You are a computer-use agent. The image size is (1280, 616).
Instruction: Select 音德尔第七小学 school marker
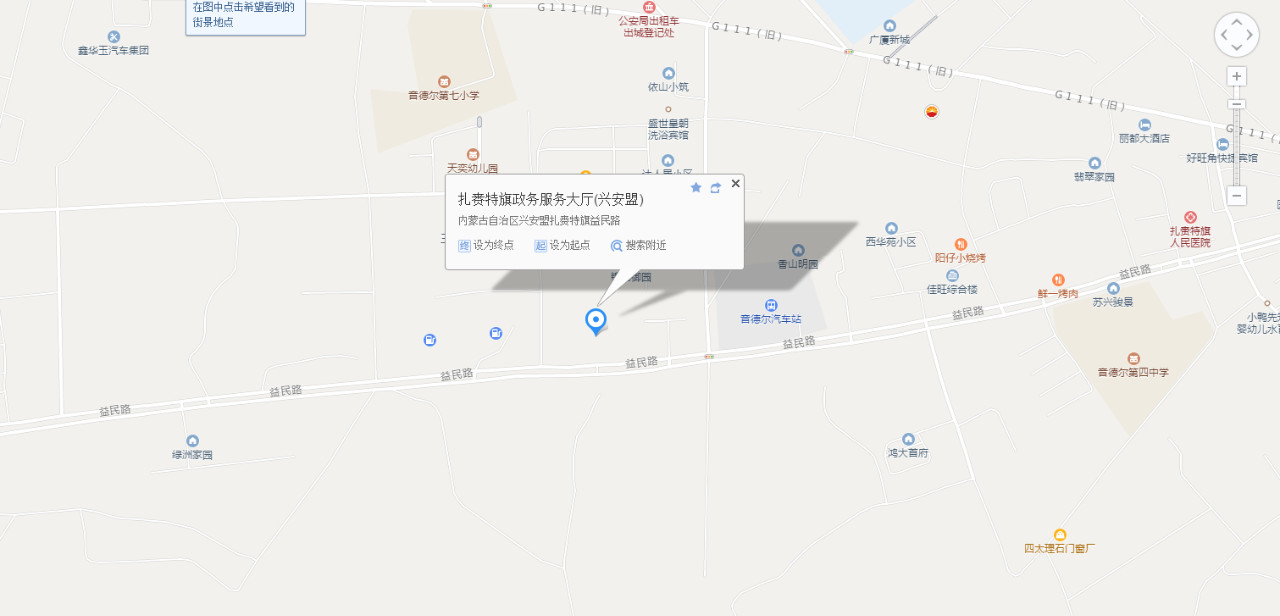click(x=444, y=82)
